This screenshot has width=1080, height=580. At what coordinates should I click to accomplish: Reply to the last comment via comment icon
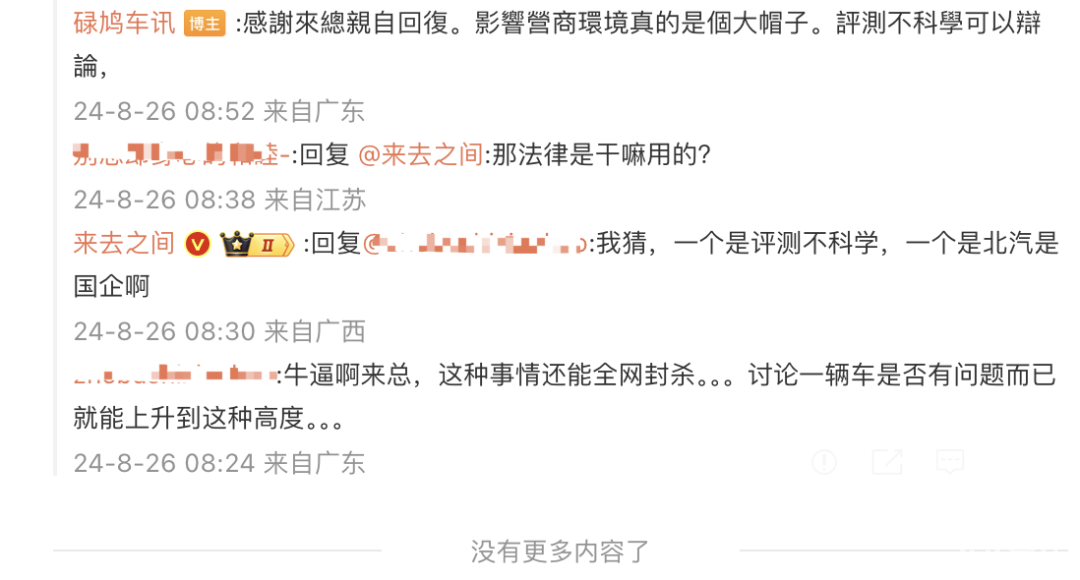(949, 461)
